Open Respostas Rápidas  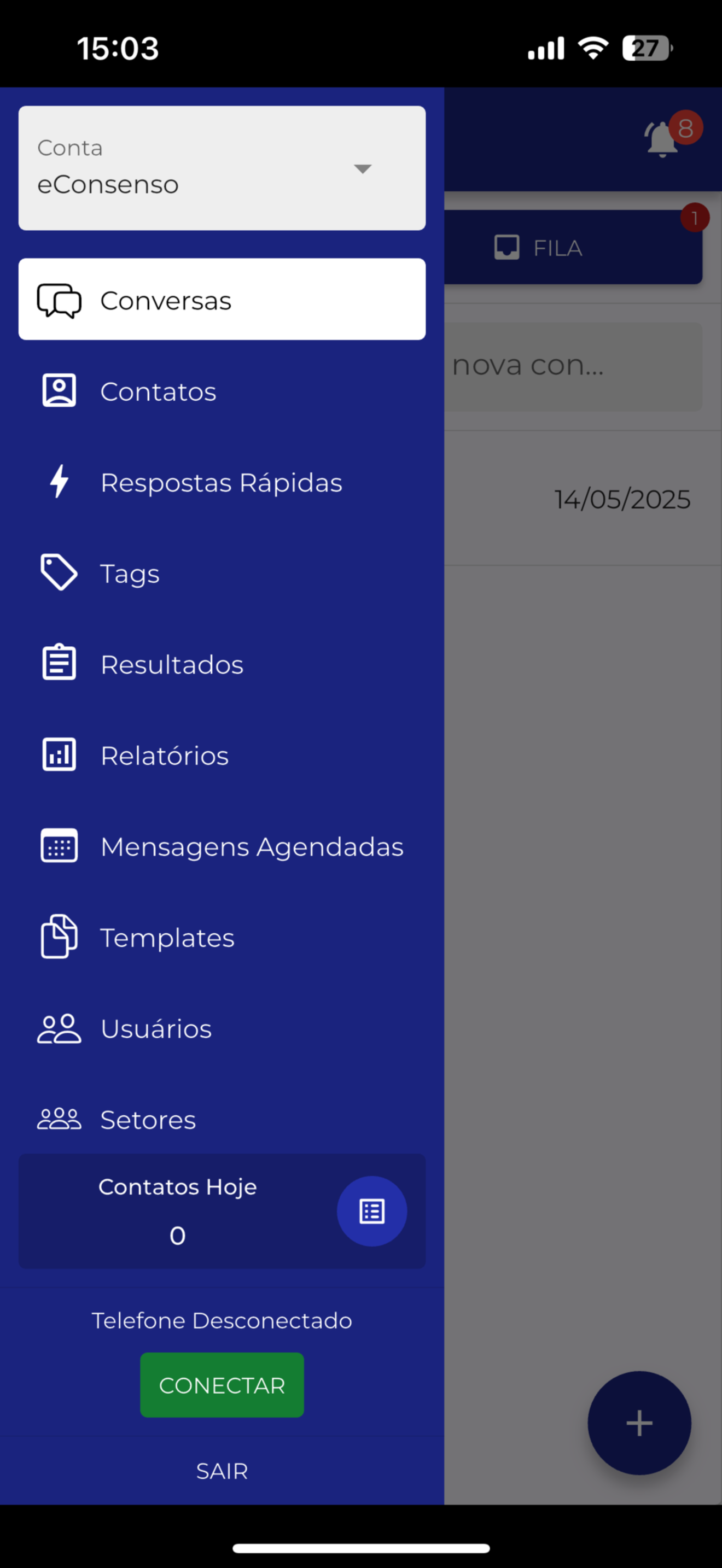click(x=222, y=482)
